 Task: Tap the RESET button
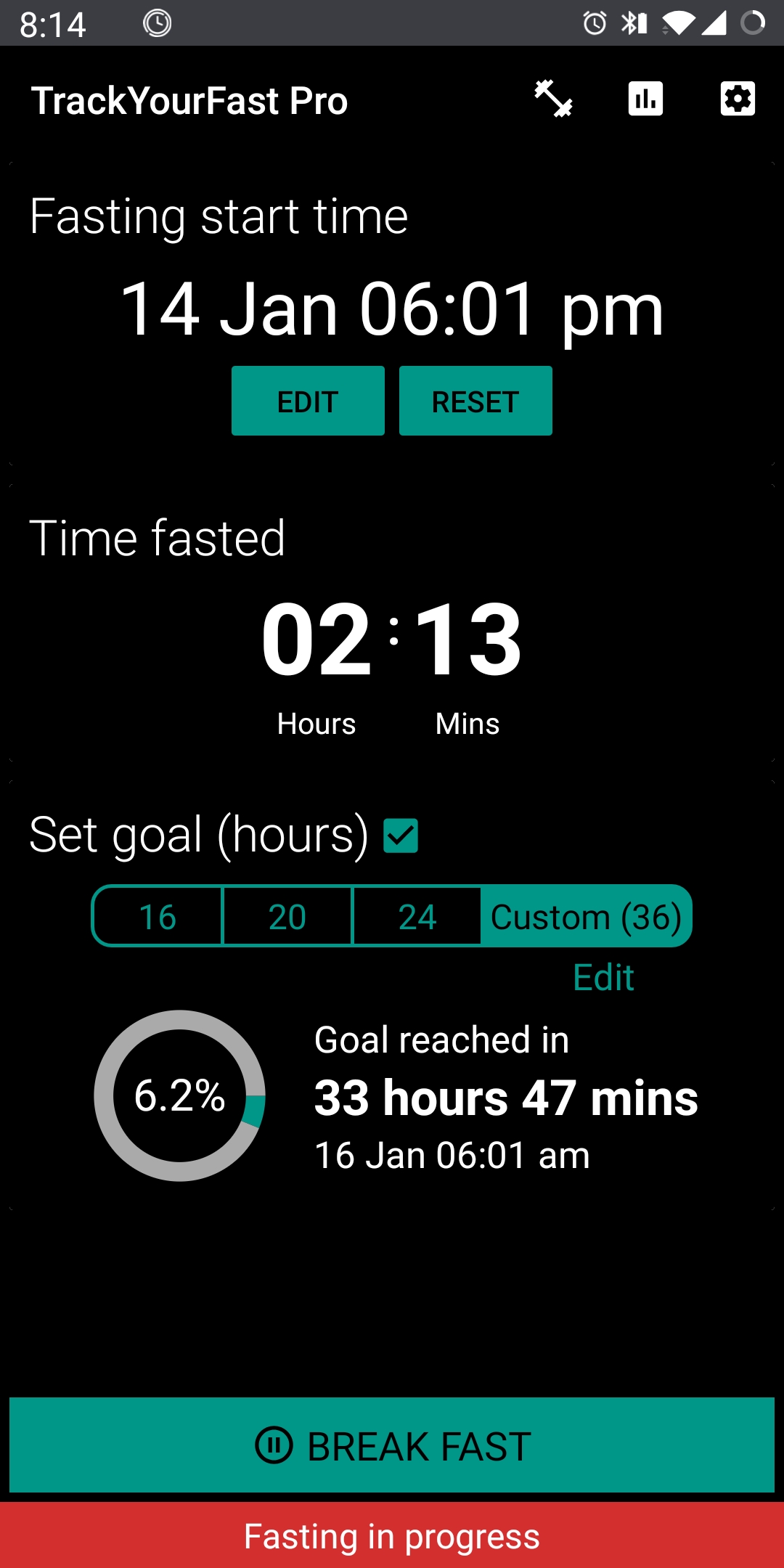[475, 401]
